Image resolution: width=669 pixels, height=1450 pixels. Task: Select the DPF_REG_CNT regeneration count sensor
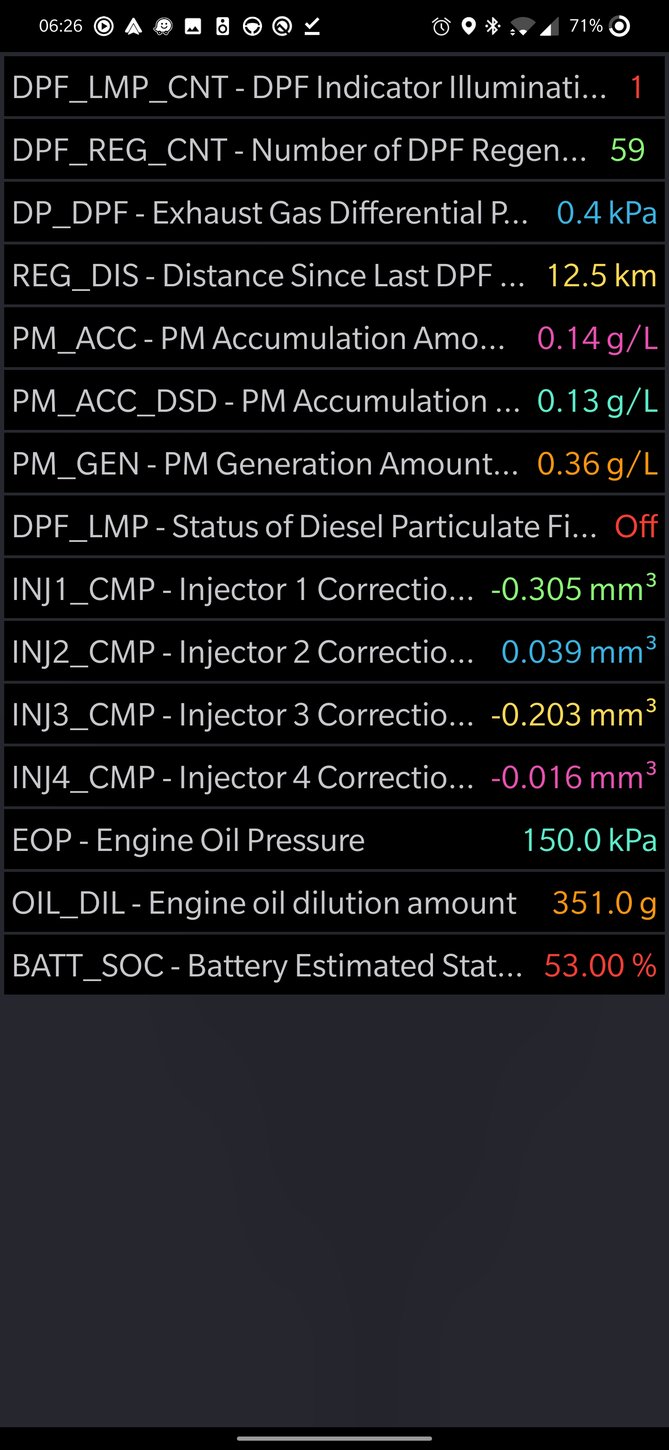pyautogui.click(x=334, y=150)
